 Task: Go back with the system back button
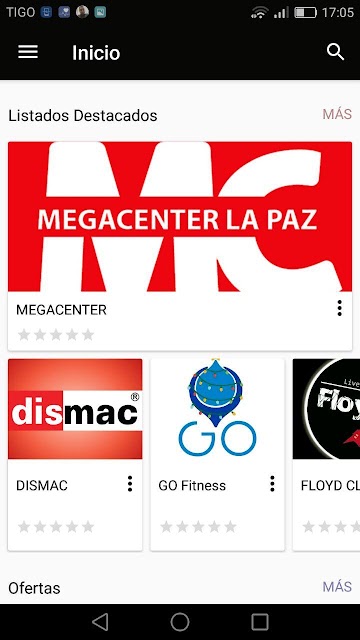100,622
